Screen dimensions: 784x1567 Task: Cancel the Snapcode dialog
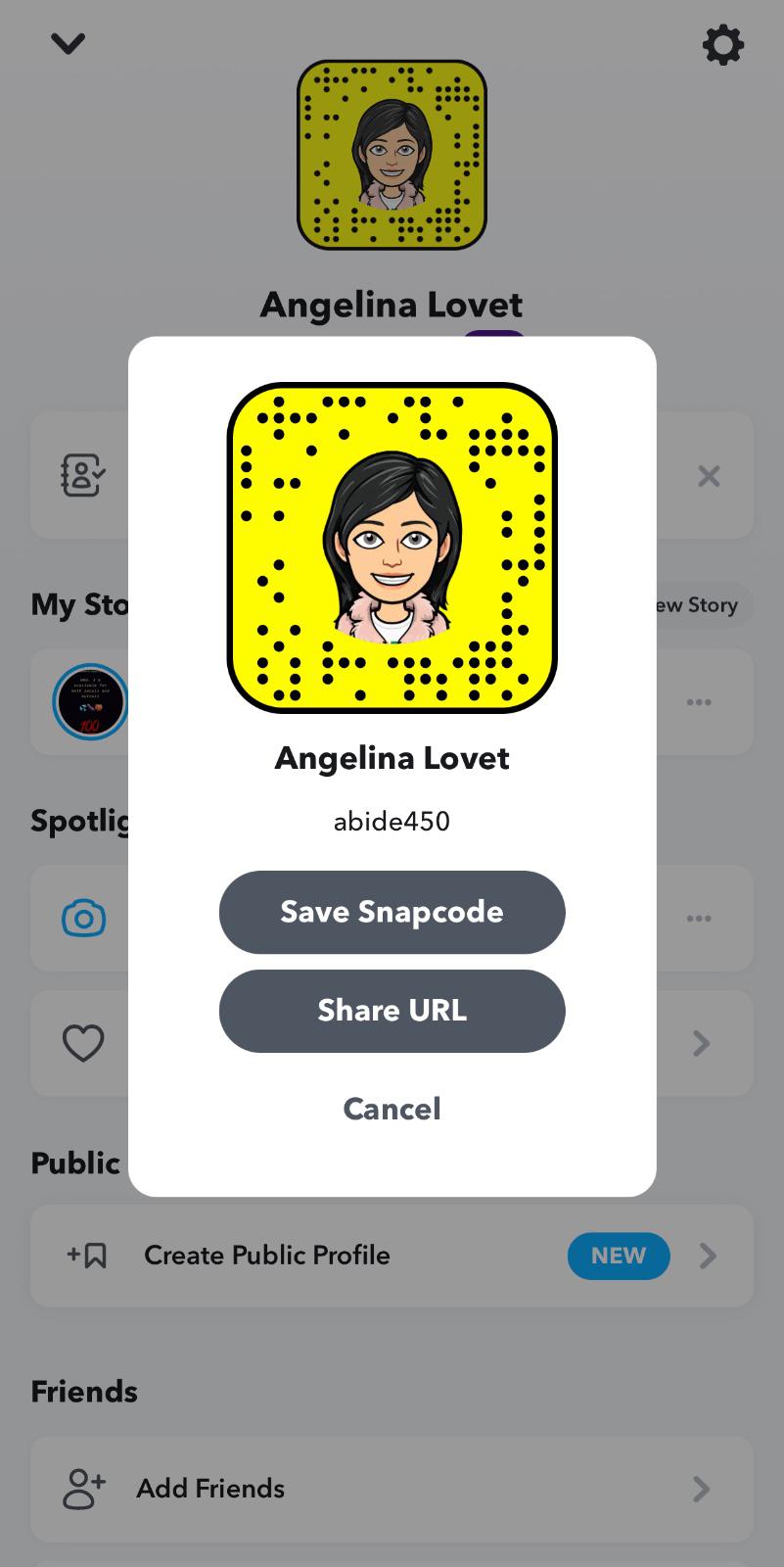(392, 1109)
